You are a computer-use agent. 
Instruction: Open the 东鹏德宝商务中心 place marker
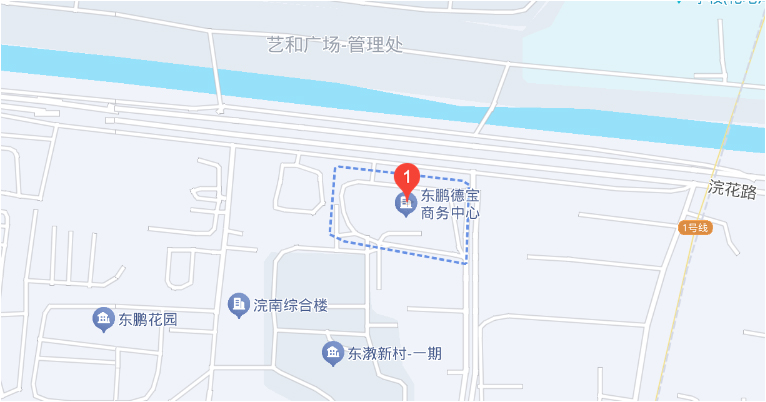coord(405,206)
